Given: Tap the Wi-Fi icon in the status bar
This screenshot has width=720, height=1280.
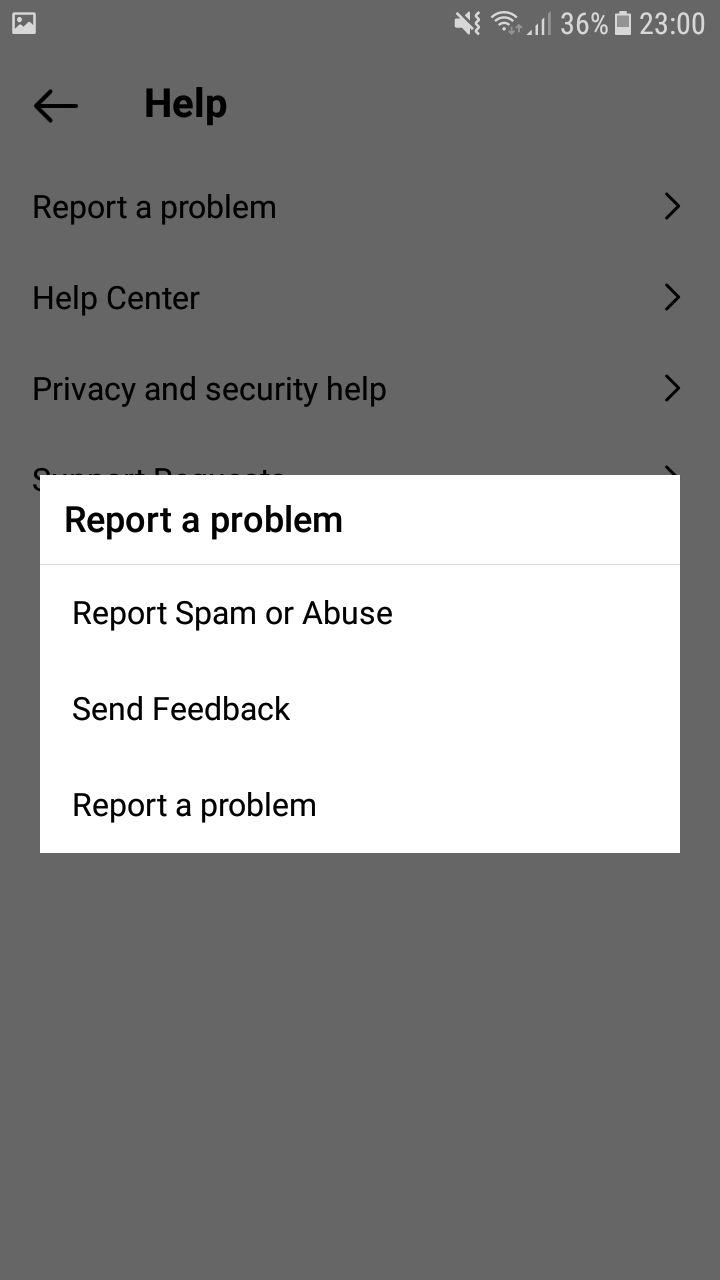Looking at the screenshot, I should tap(503, 23).
